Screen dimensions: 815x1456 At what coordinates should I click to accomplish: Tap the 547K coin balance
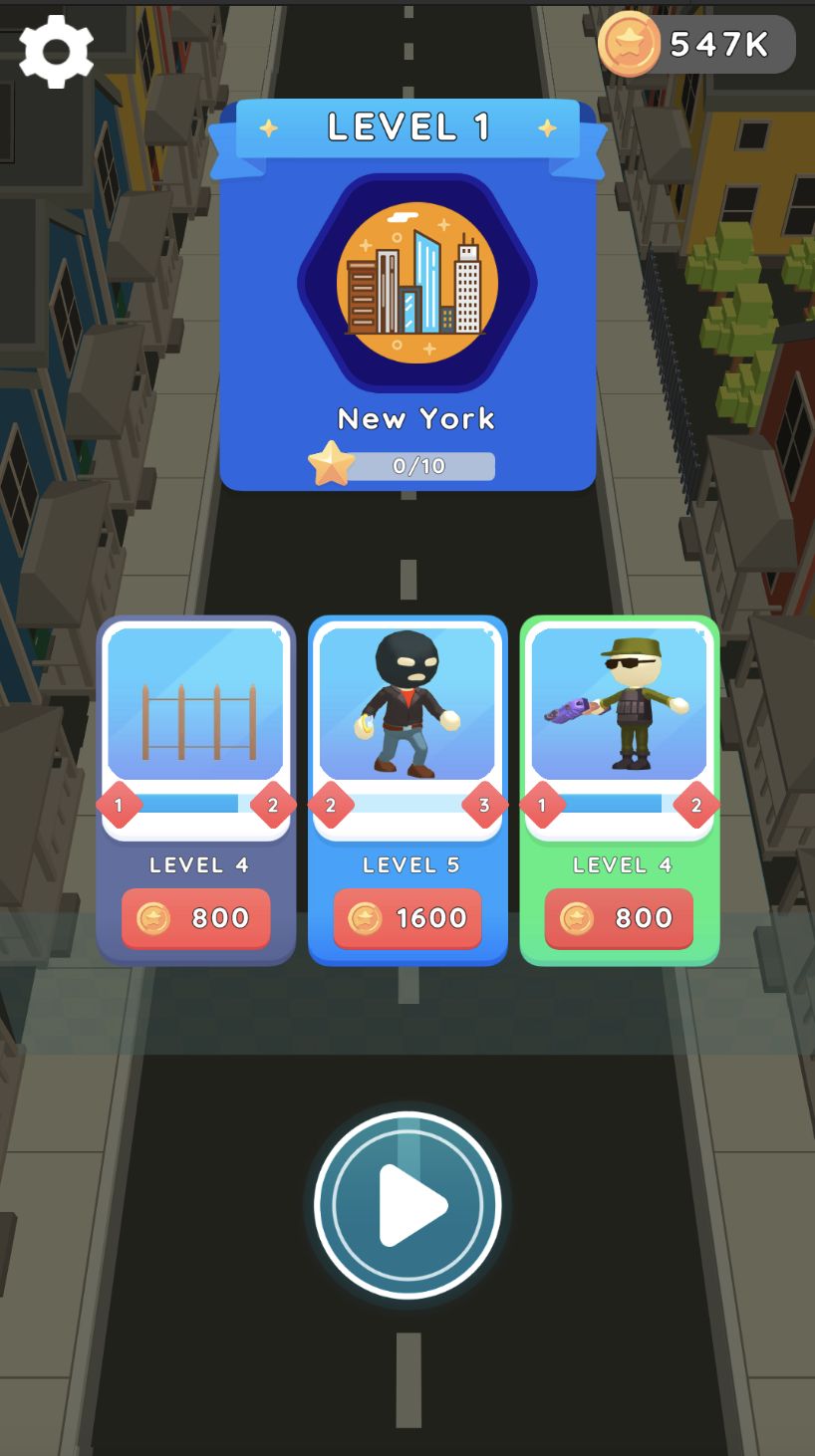696,44
